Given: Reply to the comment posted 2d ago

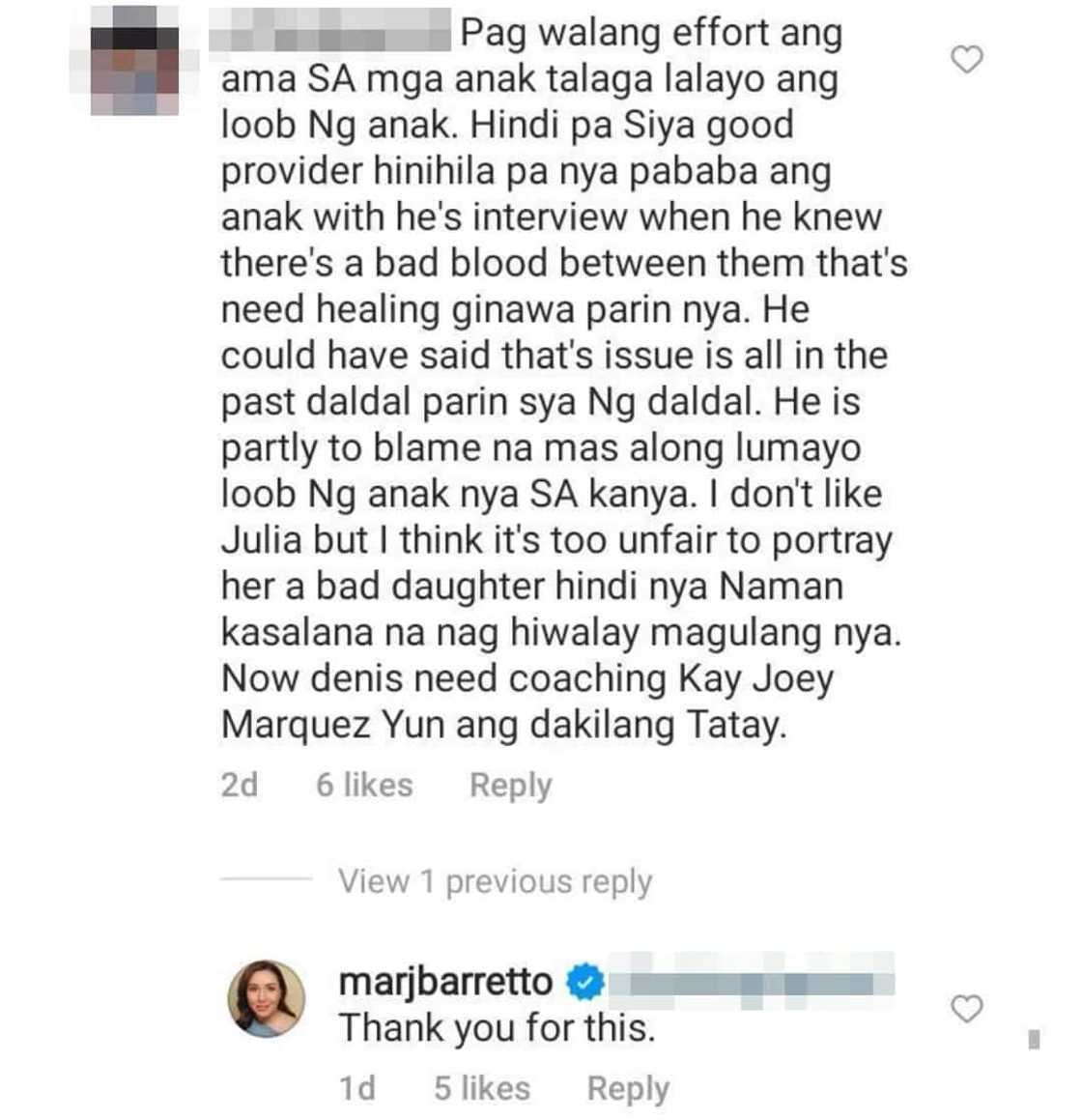Looking at the screenshot, I should 510,785.
